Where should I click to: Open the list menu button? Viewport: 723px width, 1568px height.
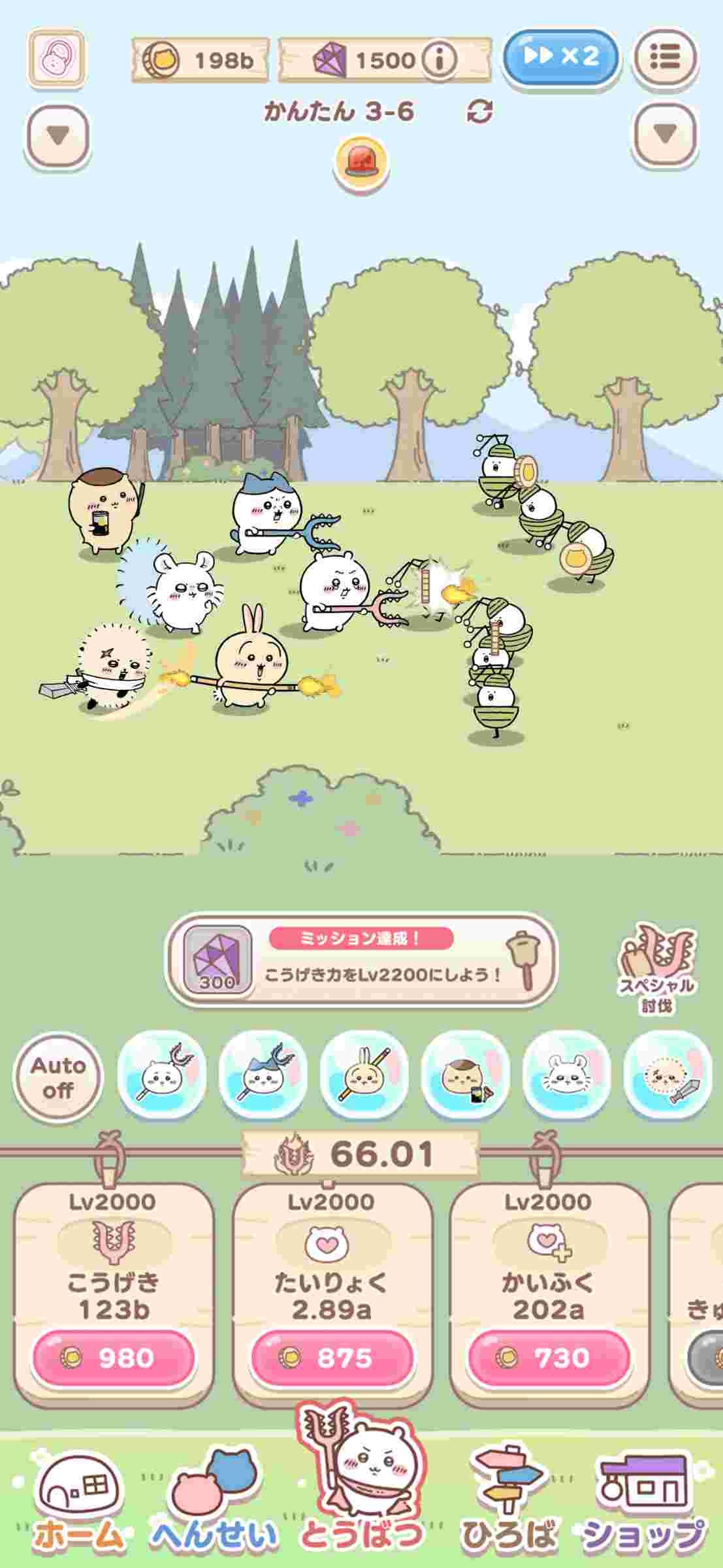(665, 57)
